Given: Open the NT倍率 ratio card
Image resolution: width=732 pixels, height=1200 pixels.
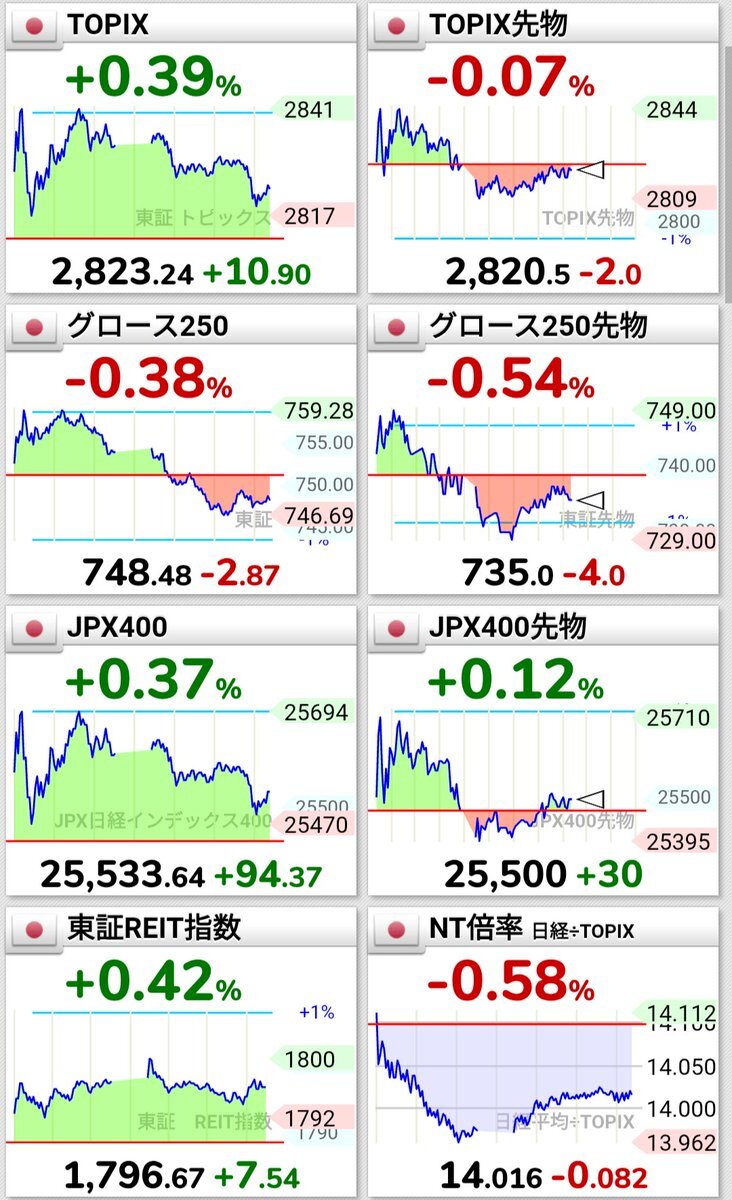Looking at the screenshot, I should pos(543,1051).
